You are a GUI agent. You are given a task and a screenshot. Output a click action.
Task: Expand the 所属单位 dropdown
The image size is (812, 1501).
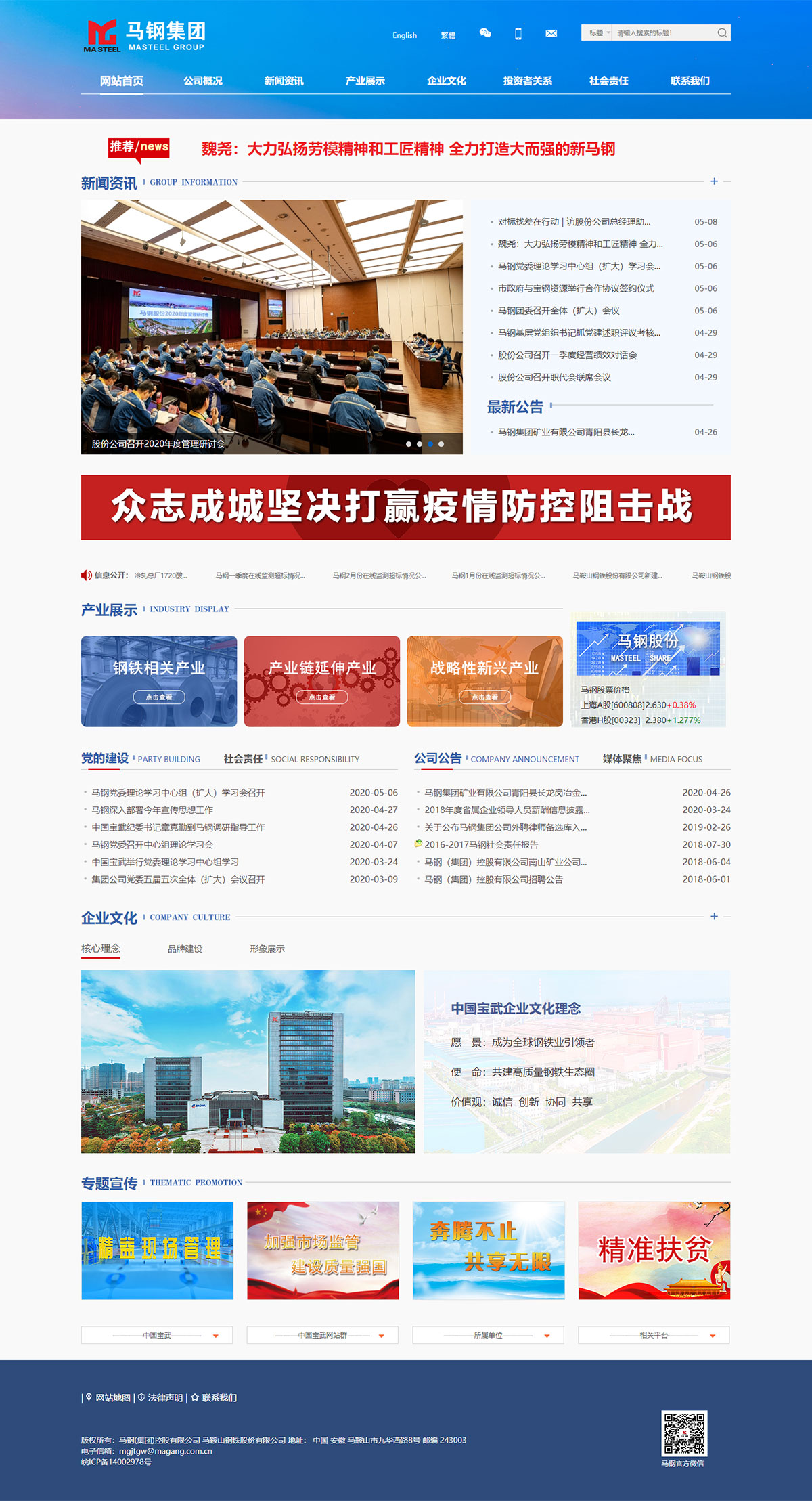click(x=488, y=1335)
